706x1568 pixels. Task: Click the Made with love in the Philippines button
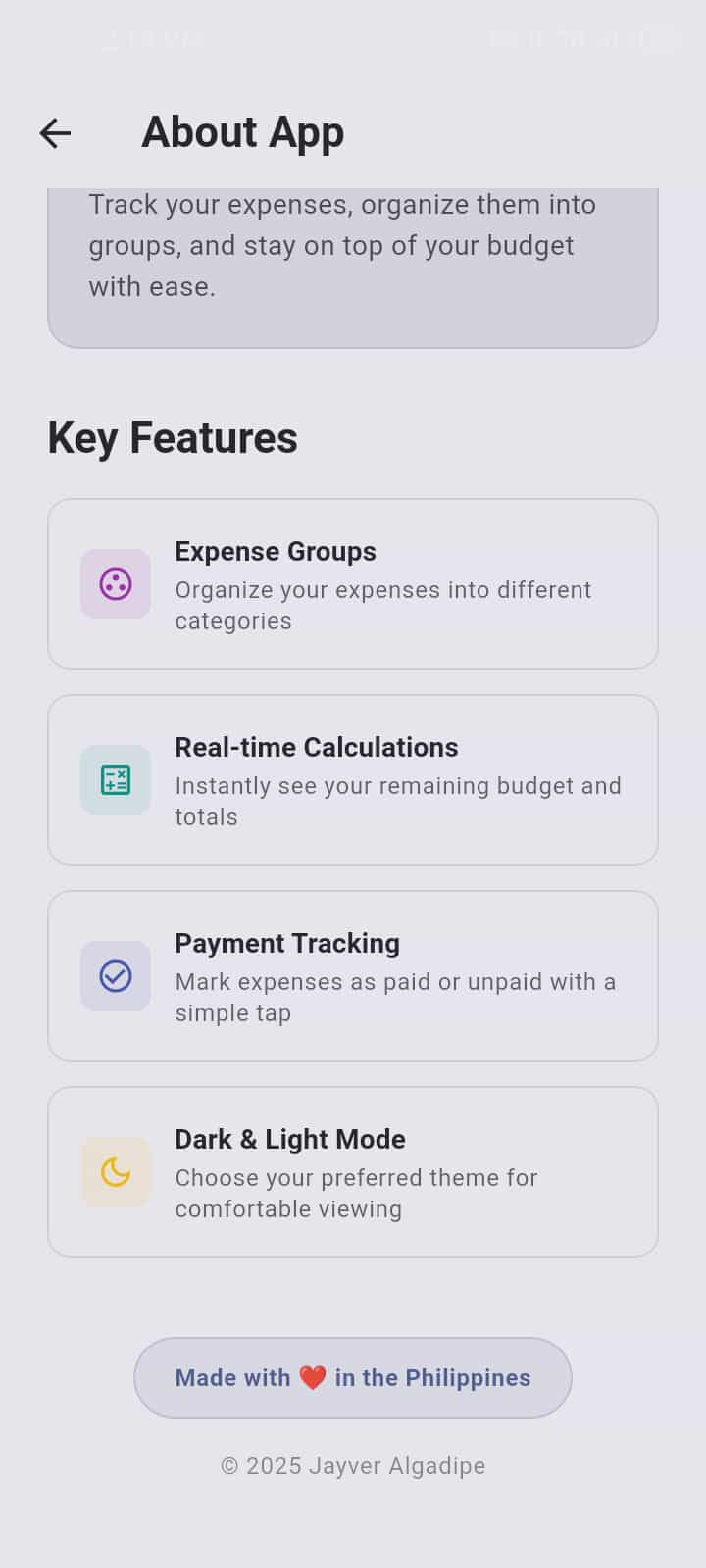point(353,1377)
